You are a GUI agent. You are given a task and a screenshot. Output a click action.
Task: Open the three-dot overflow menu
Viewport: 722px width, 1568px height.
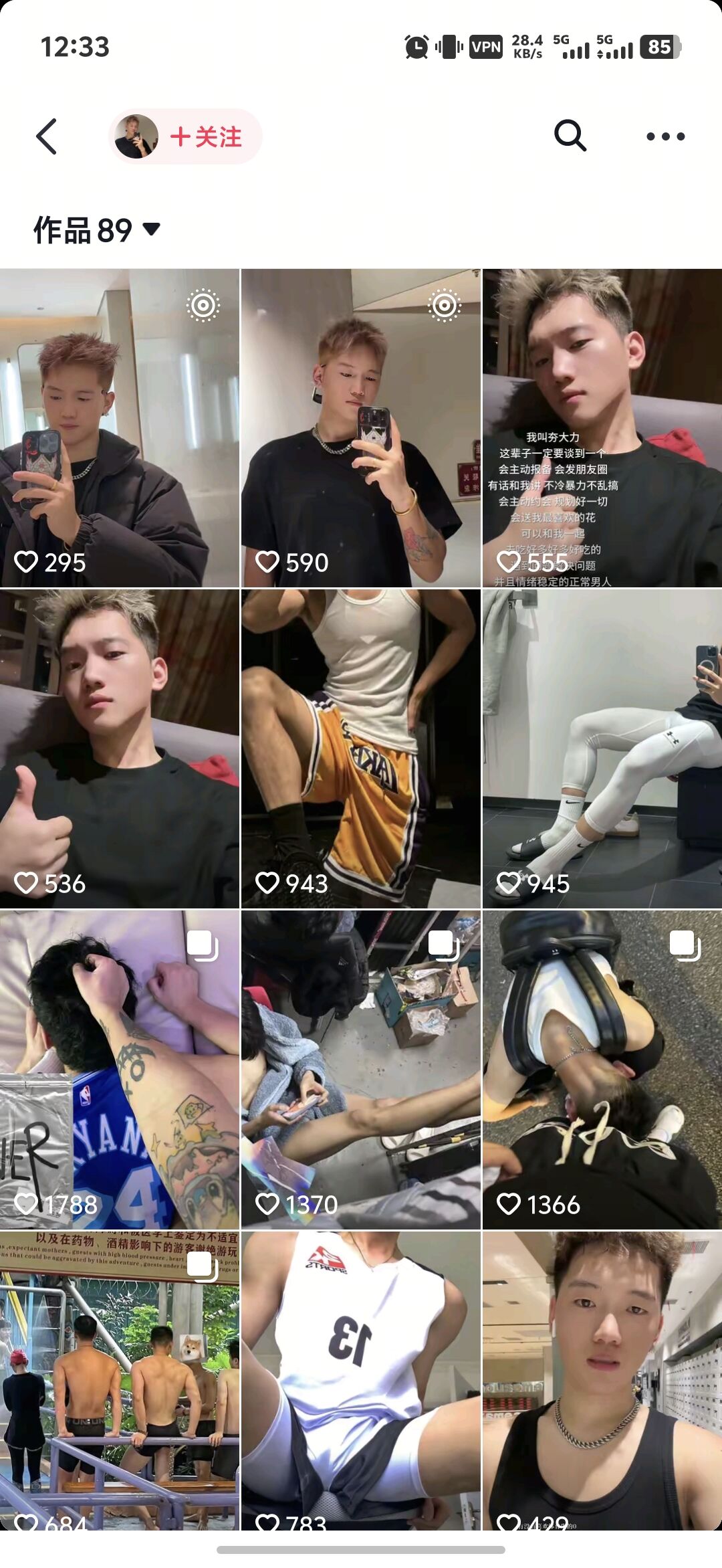point(665,136)
